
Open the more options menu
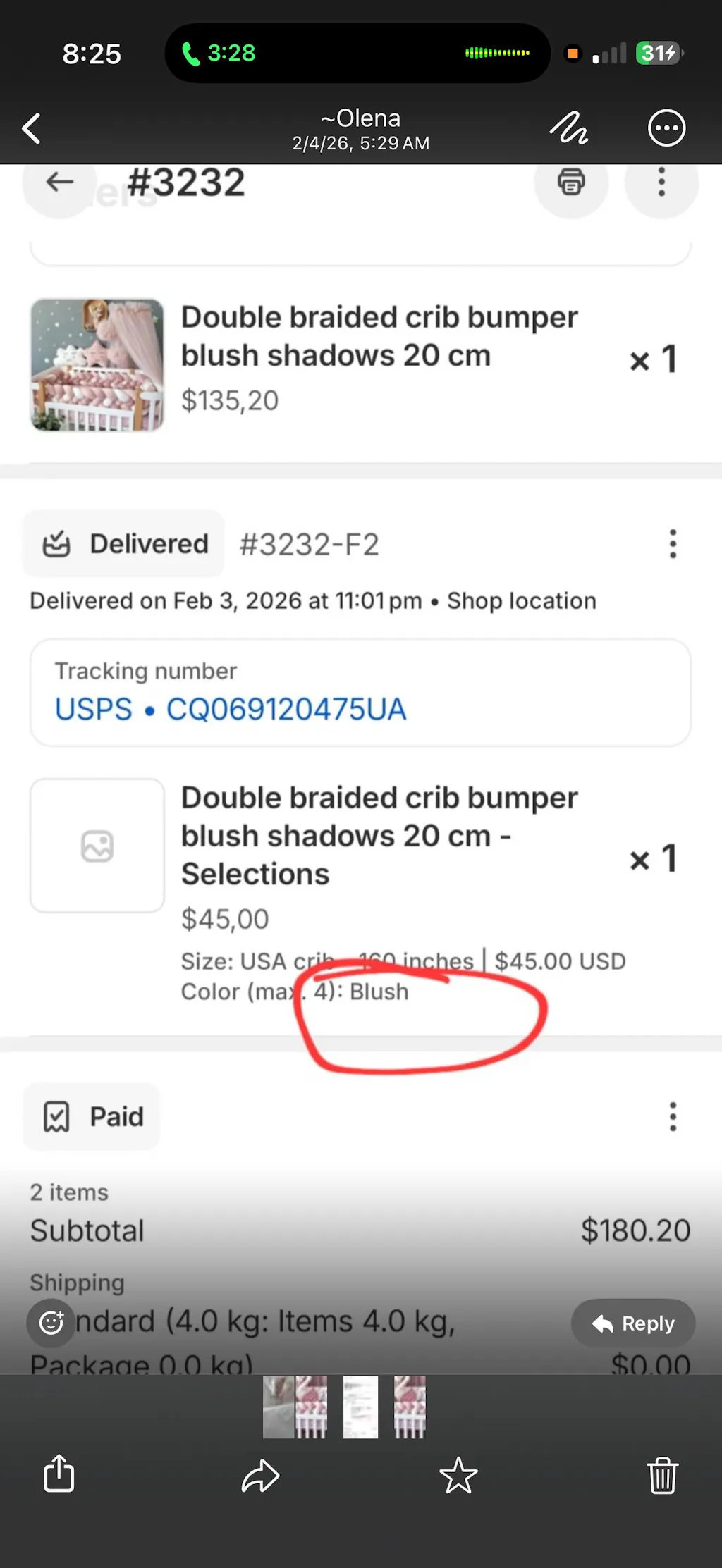point(666,128)
